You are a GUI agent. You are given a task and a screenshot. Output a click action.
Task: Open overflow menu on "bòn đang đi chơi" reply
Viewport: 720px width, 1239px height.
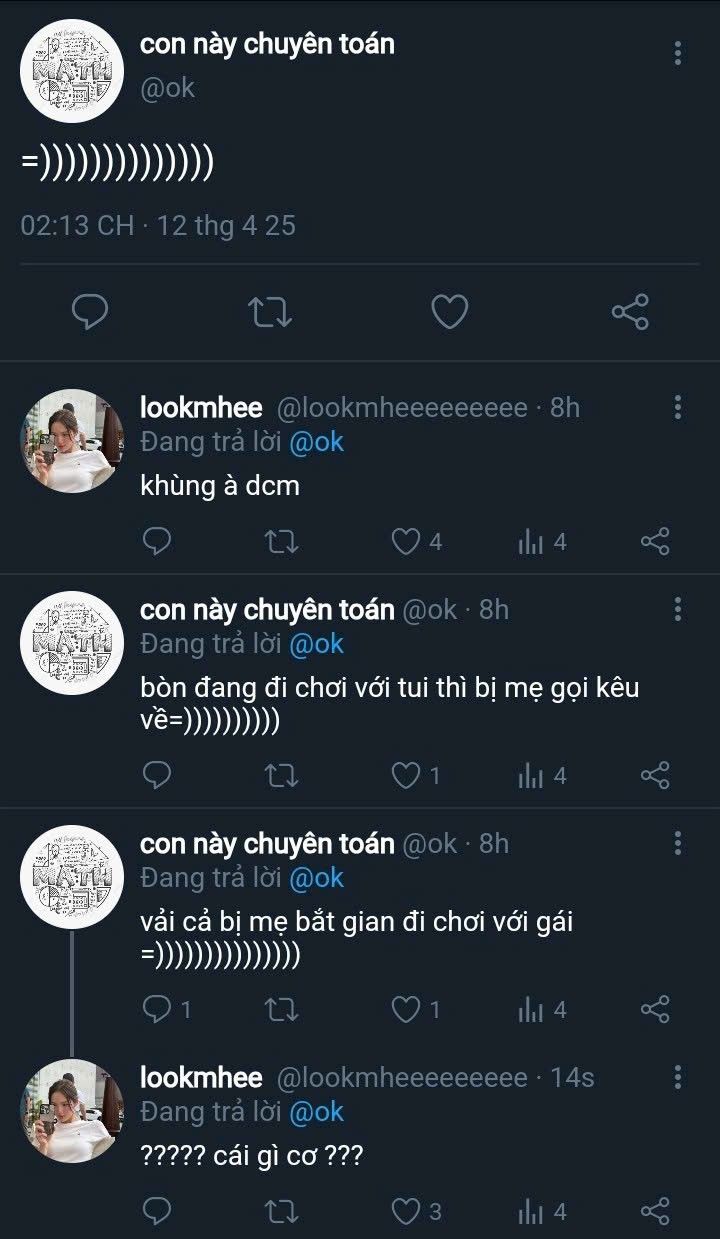[x=678, y=609]
